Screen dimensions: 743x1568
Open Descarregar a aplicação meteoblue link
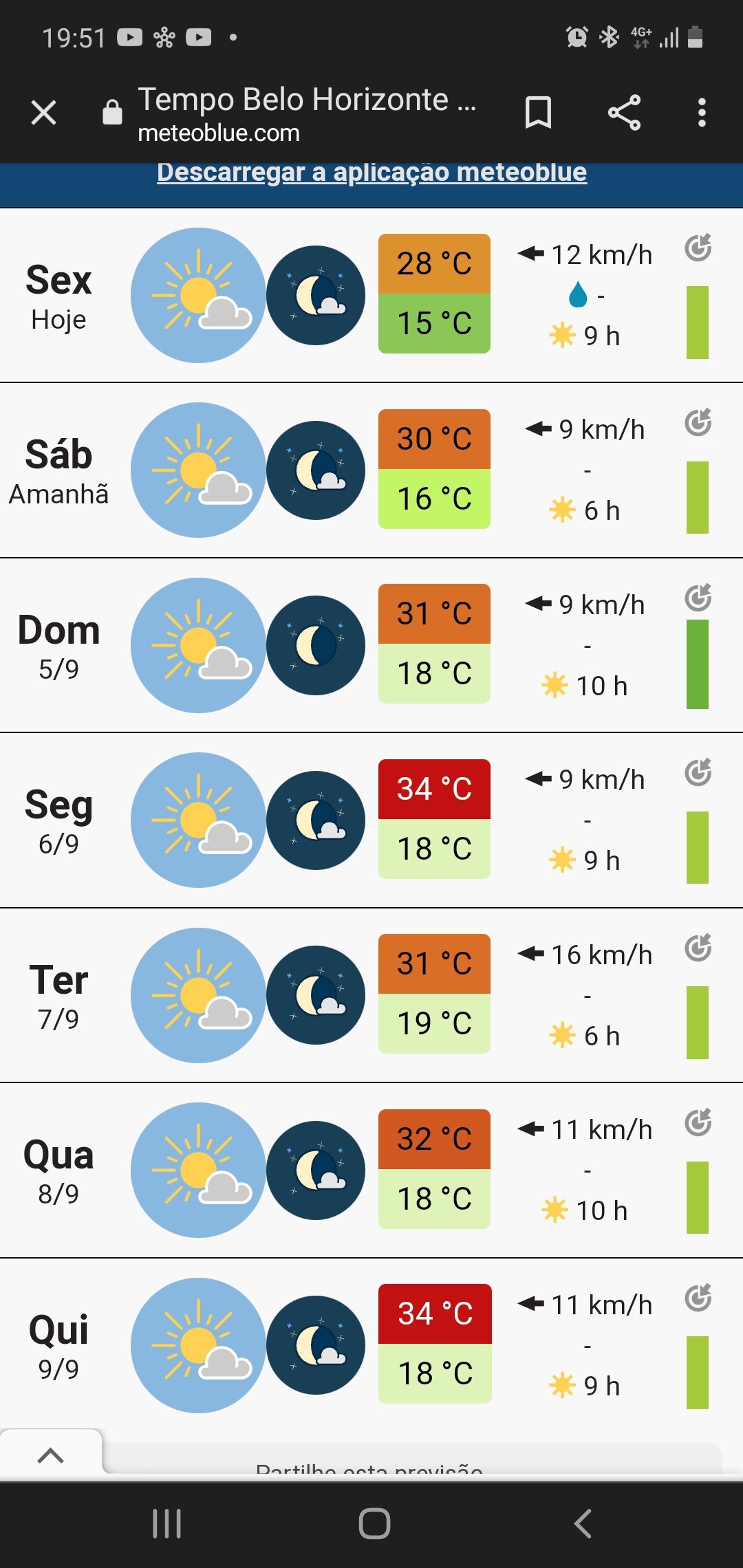[x=371, y=172]
